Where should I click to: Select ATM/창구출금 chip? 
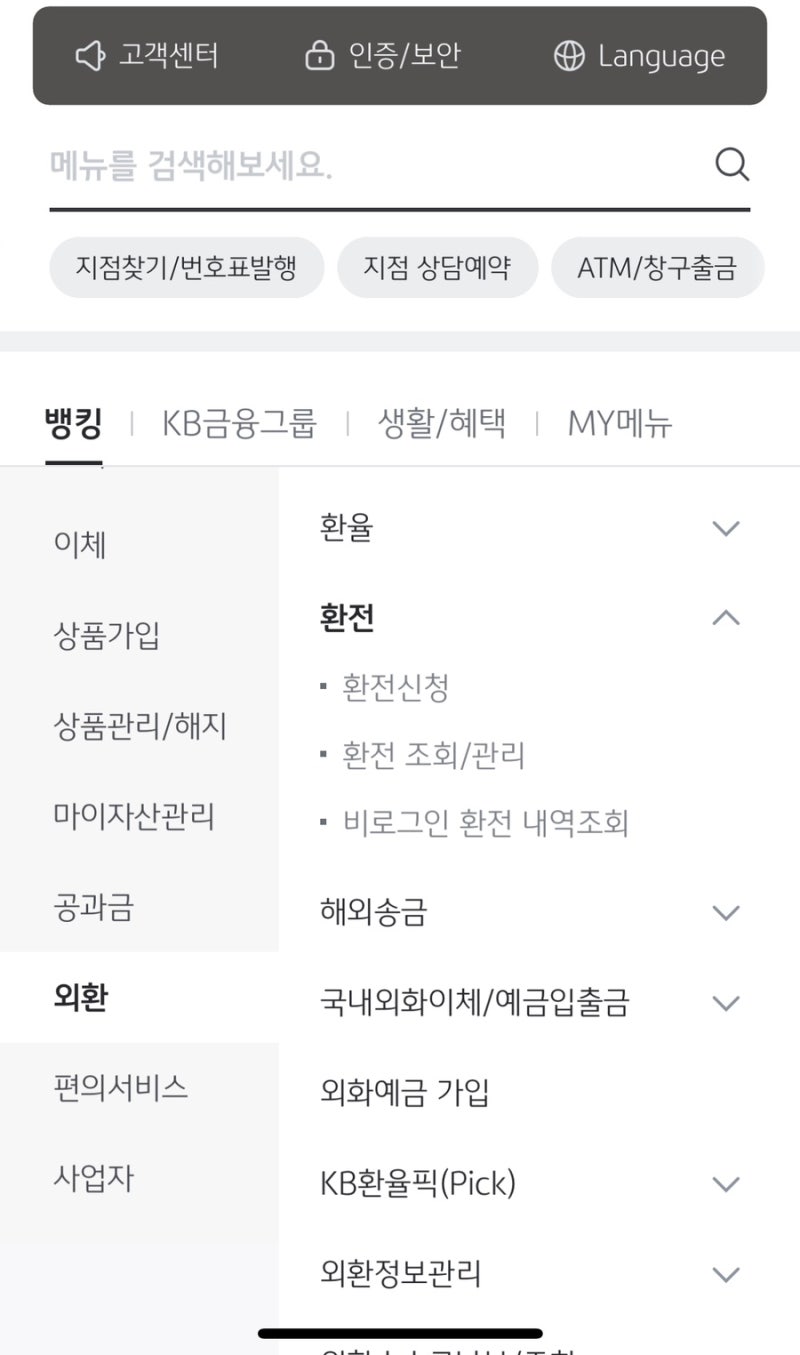tap(657, 268)
